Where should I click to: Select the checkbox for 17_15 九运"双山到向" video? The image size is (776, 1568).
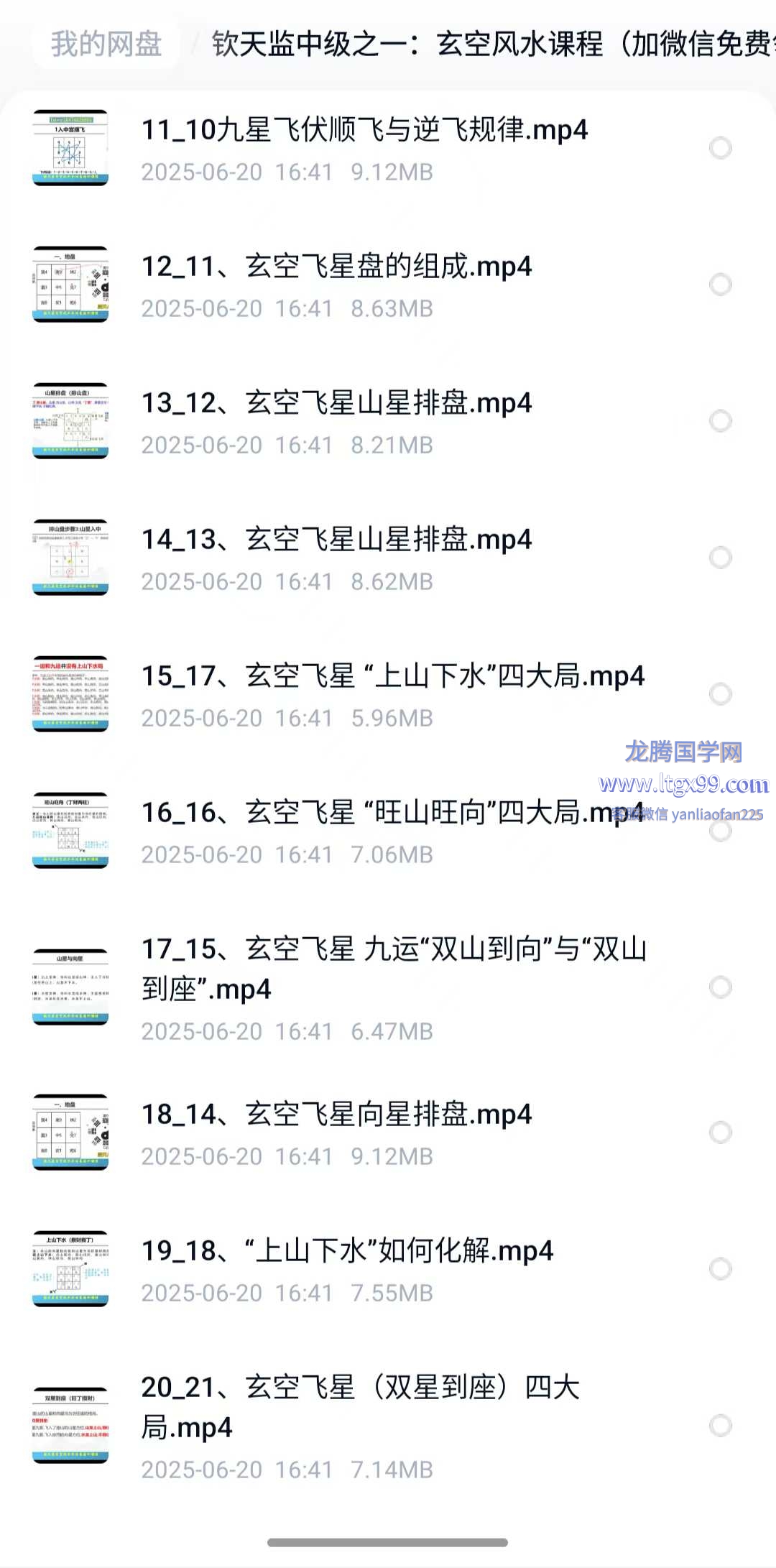tap(720, 987)
